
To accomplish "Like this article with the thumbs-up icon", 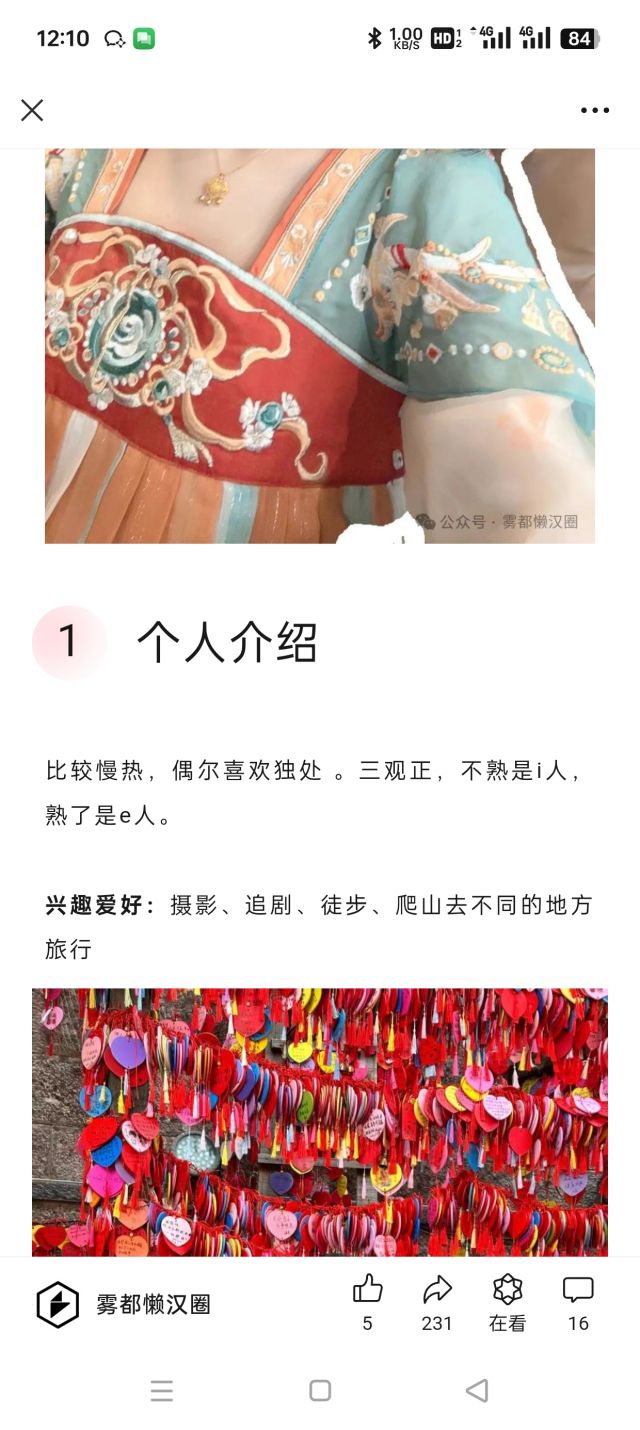I will tap(368, 1290).
